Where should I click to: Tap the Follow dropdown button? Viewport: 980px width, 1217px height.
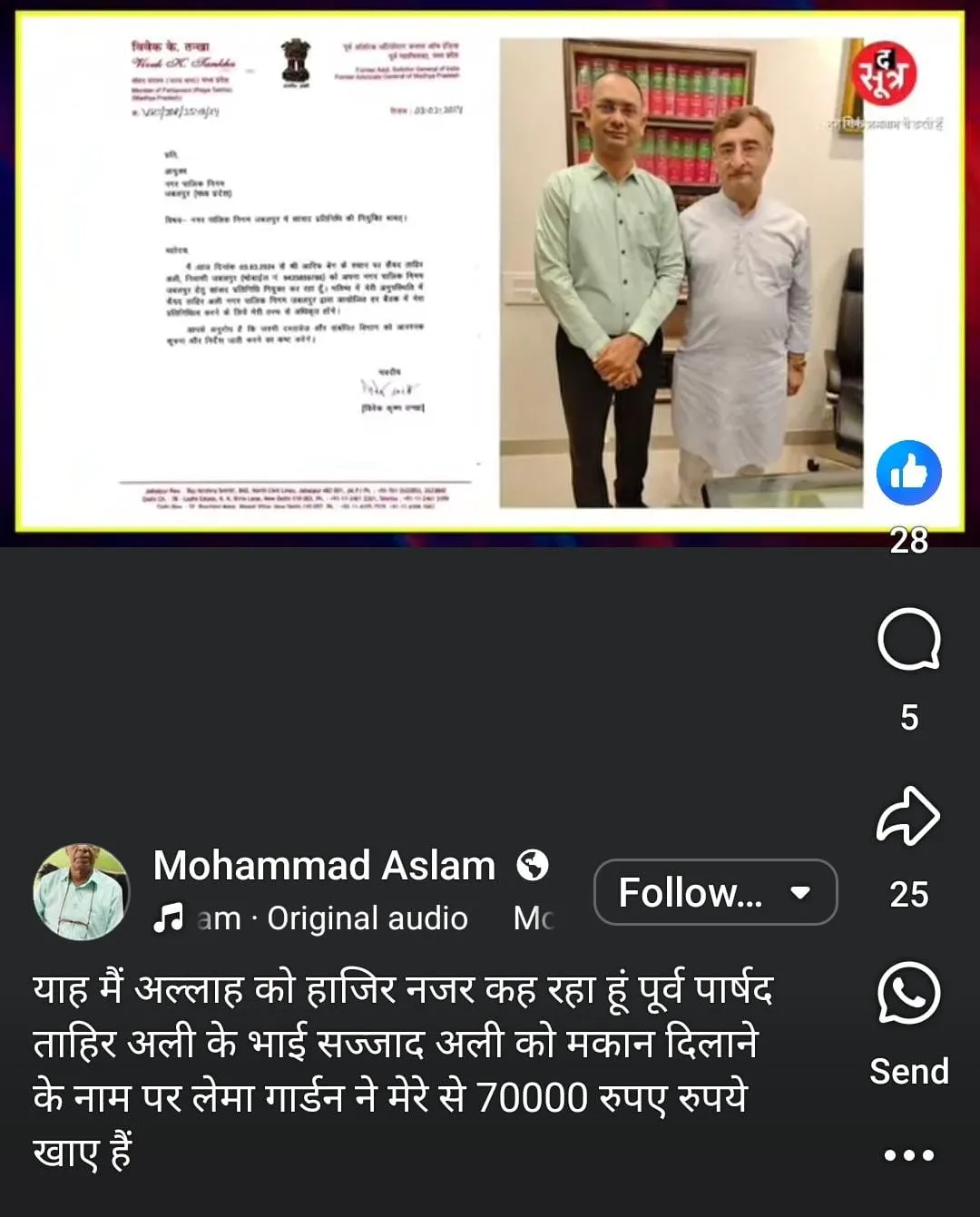[x=715, y=892]
